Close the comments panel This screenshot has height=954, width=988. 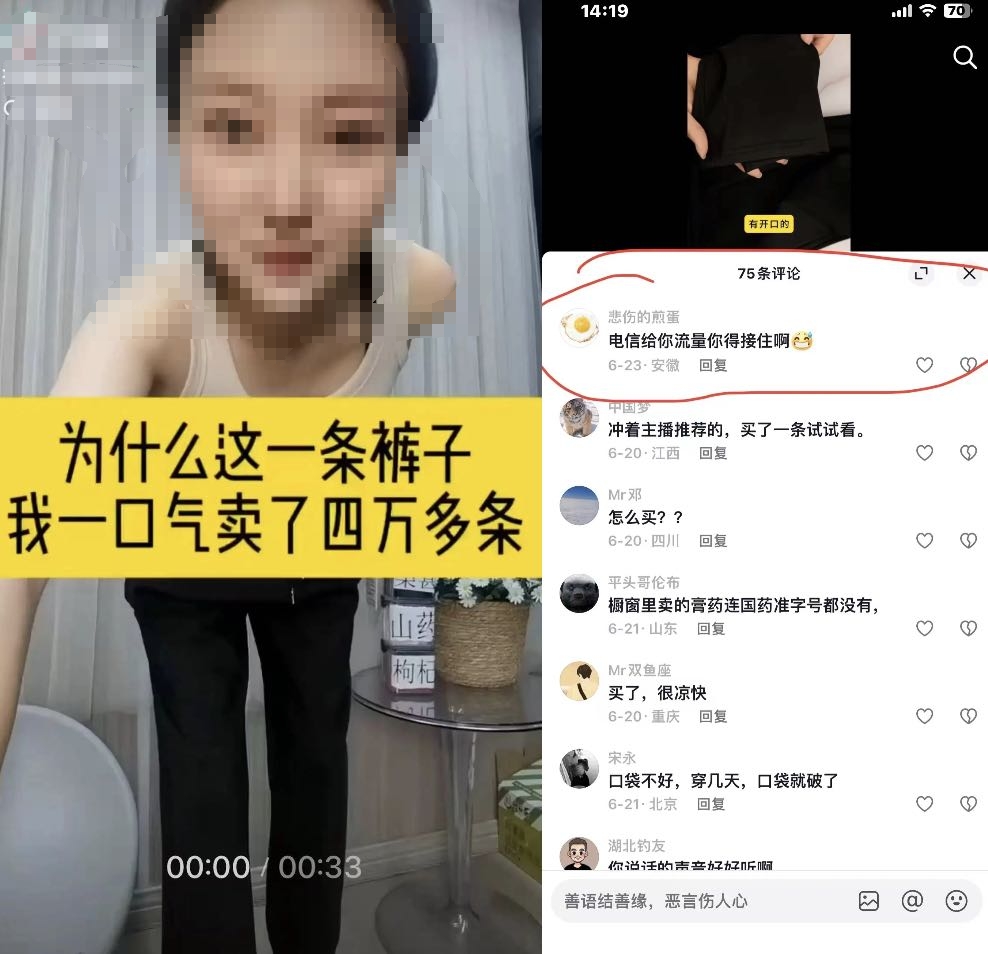tap(968, 273)
